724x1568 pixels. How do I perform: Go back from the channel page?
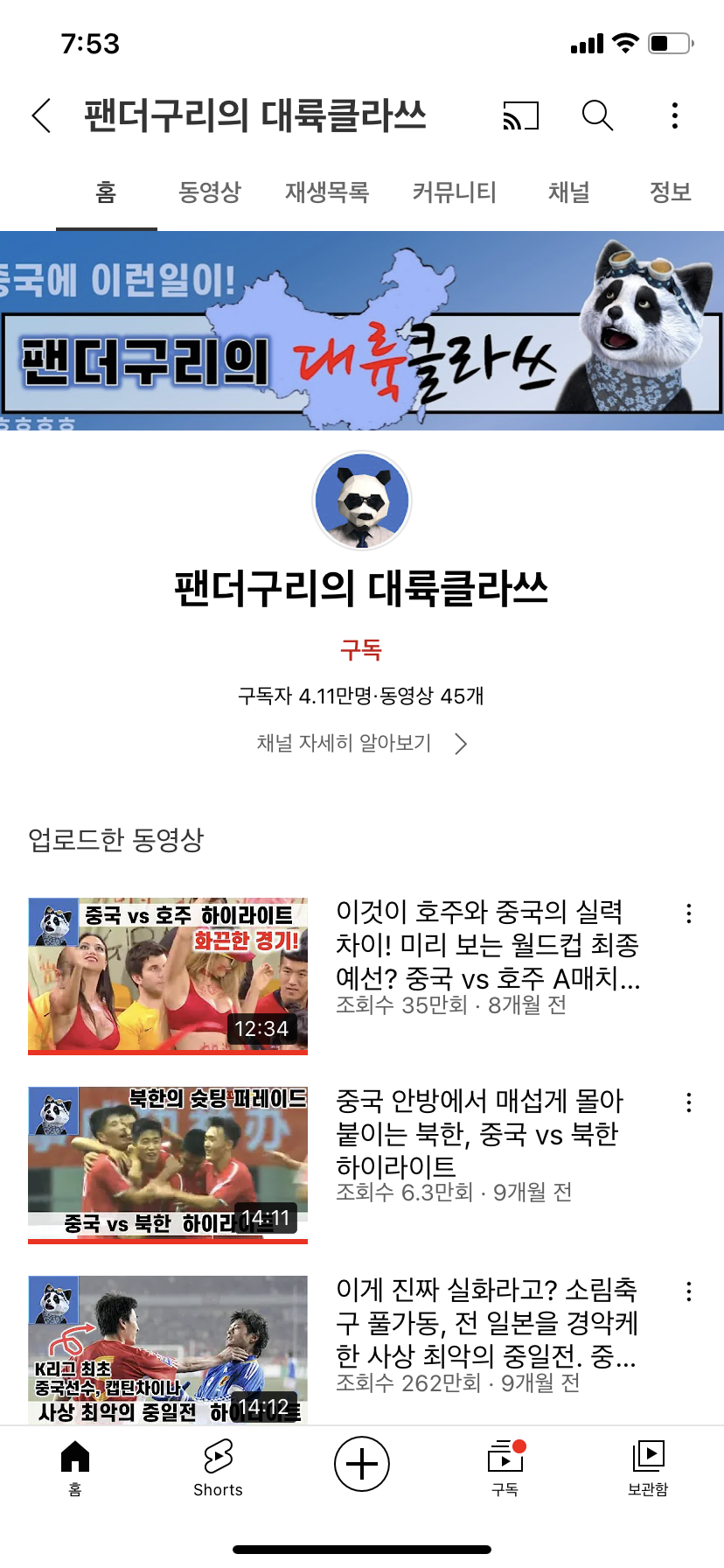41,115
